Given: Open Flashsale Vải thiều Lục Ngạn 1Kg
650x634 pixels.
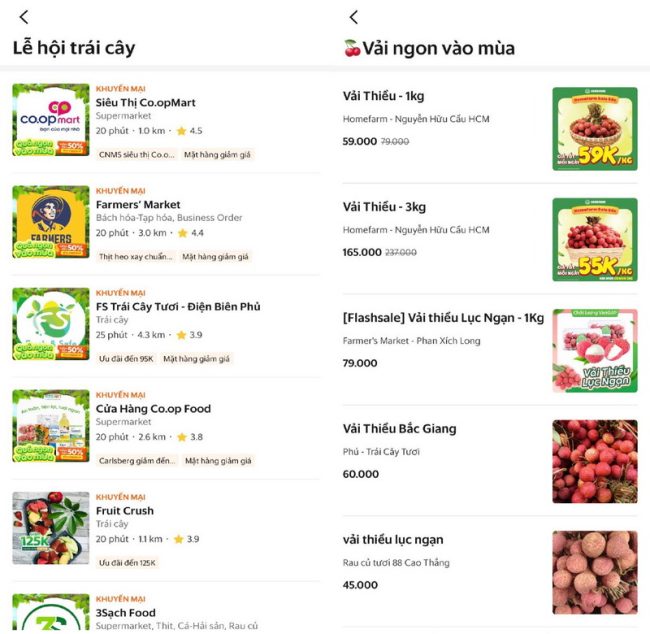Looking at the screenshot, I should 443,318.
